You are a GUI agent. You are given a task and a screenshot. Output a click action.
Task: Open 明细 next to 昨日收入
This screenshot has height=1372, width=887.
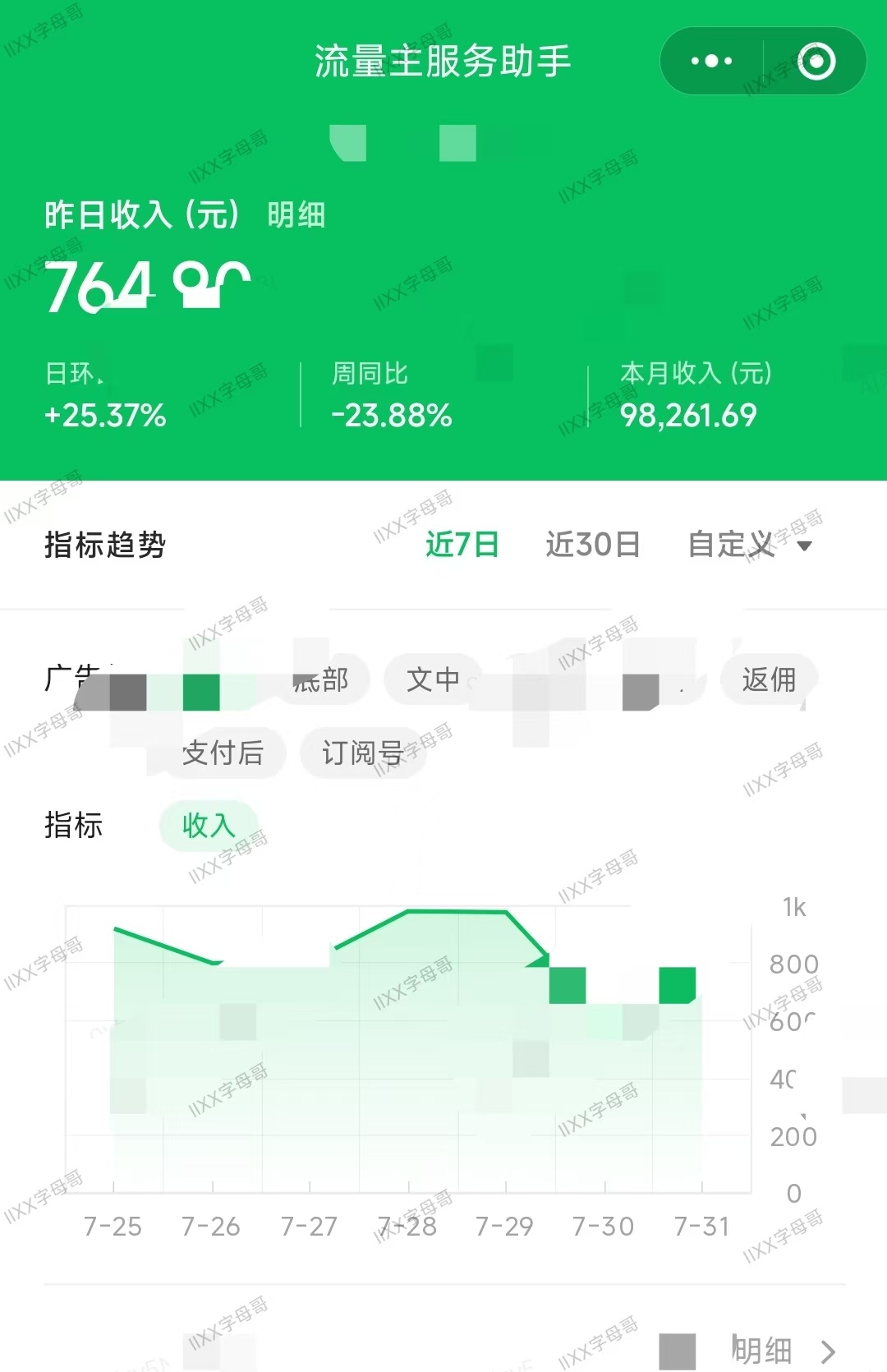click(x=296, y=215)
